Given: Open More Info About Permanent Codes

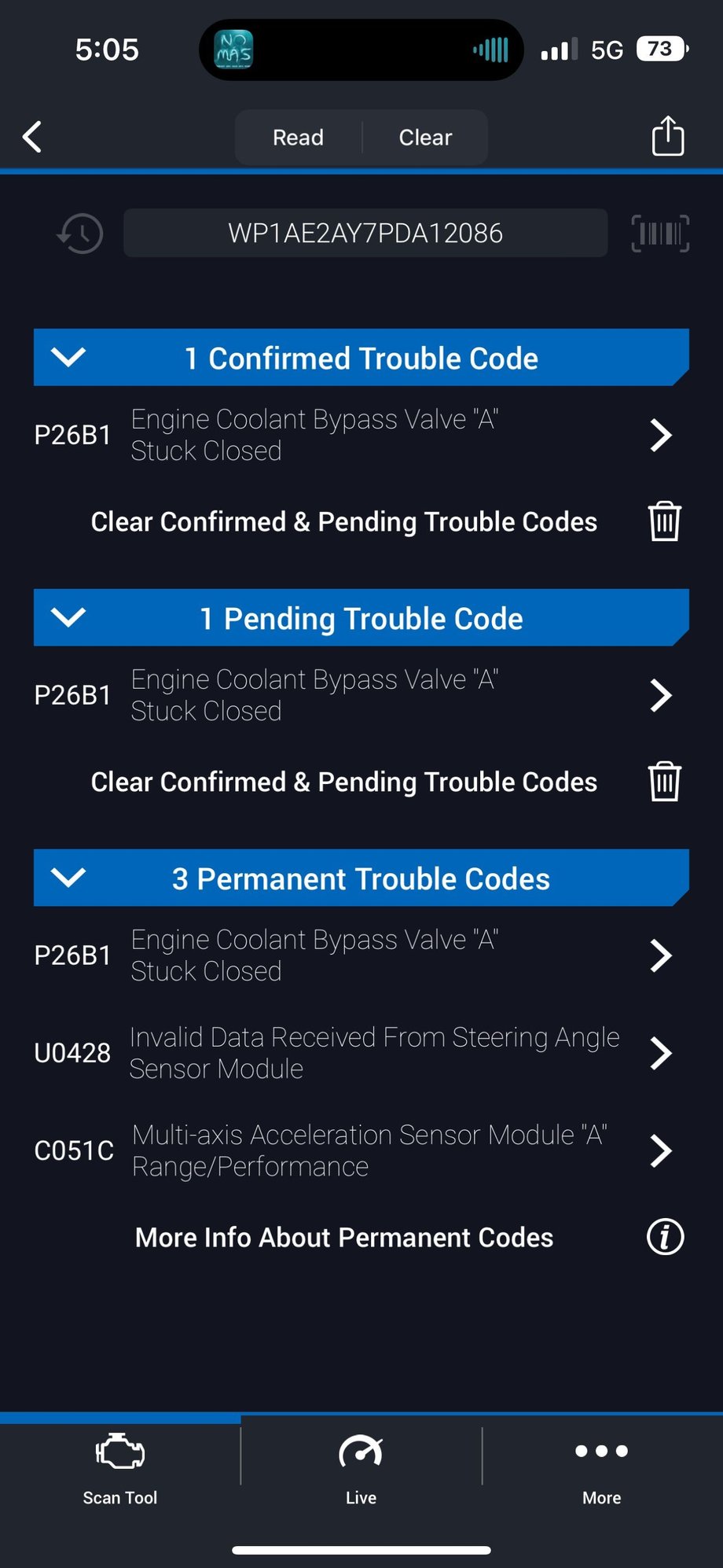Looking at the screenshot, I should [665, 1237].
